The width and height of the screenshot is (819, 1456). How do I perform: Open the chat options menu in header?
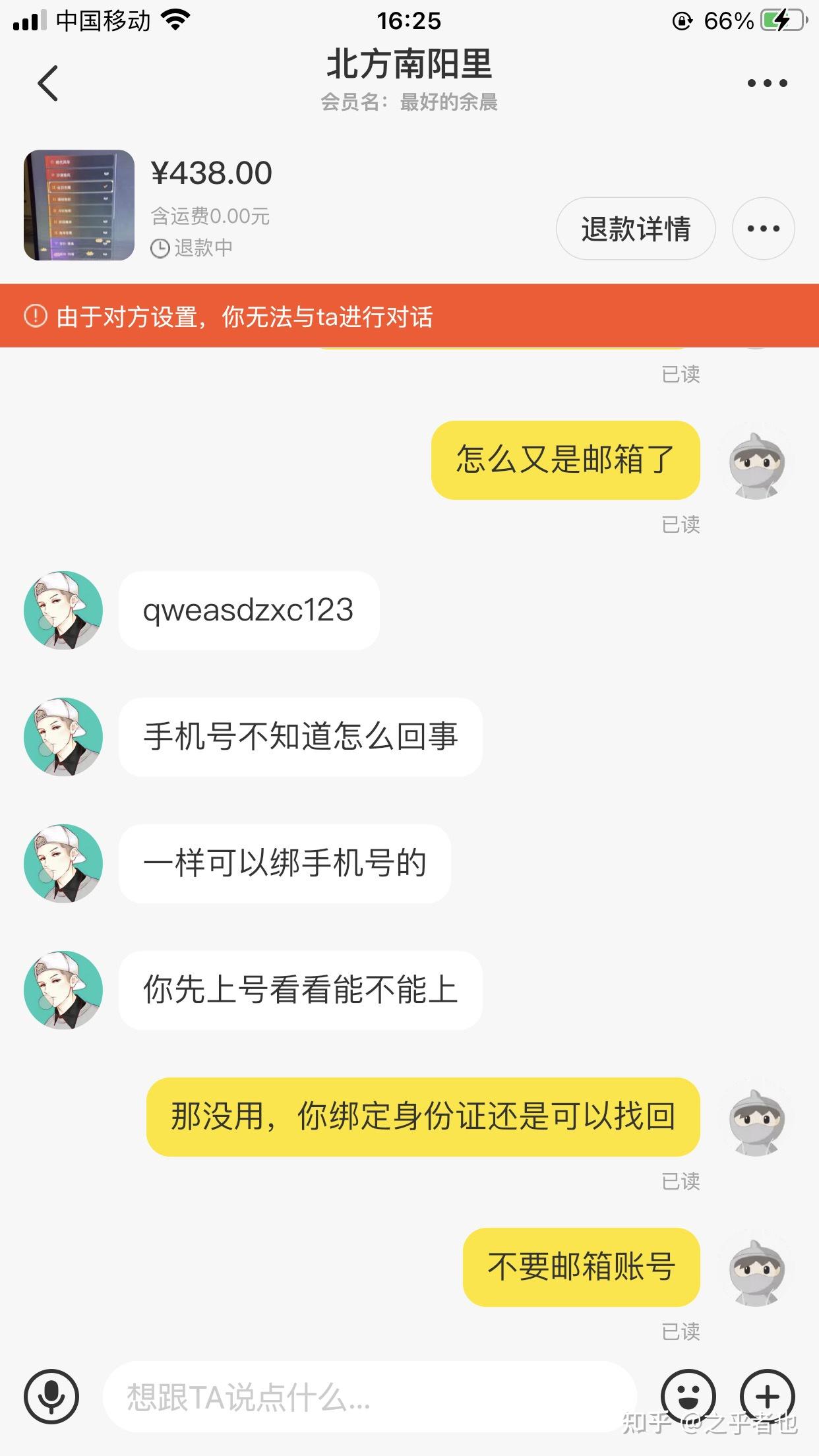pos(768,83)
